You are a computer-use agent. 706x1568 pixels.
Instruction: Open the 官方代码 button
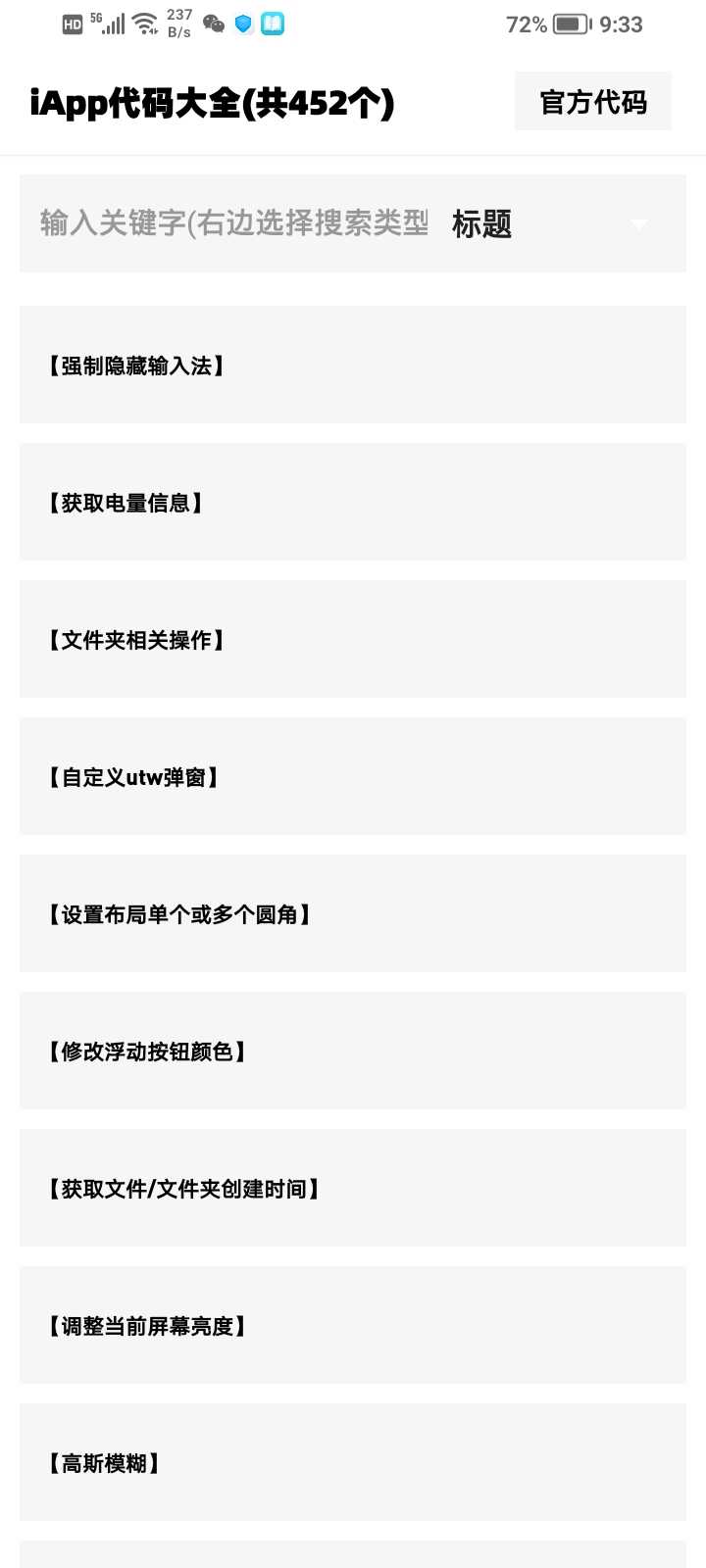[592, 102]
